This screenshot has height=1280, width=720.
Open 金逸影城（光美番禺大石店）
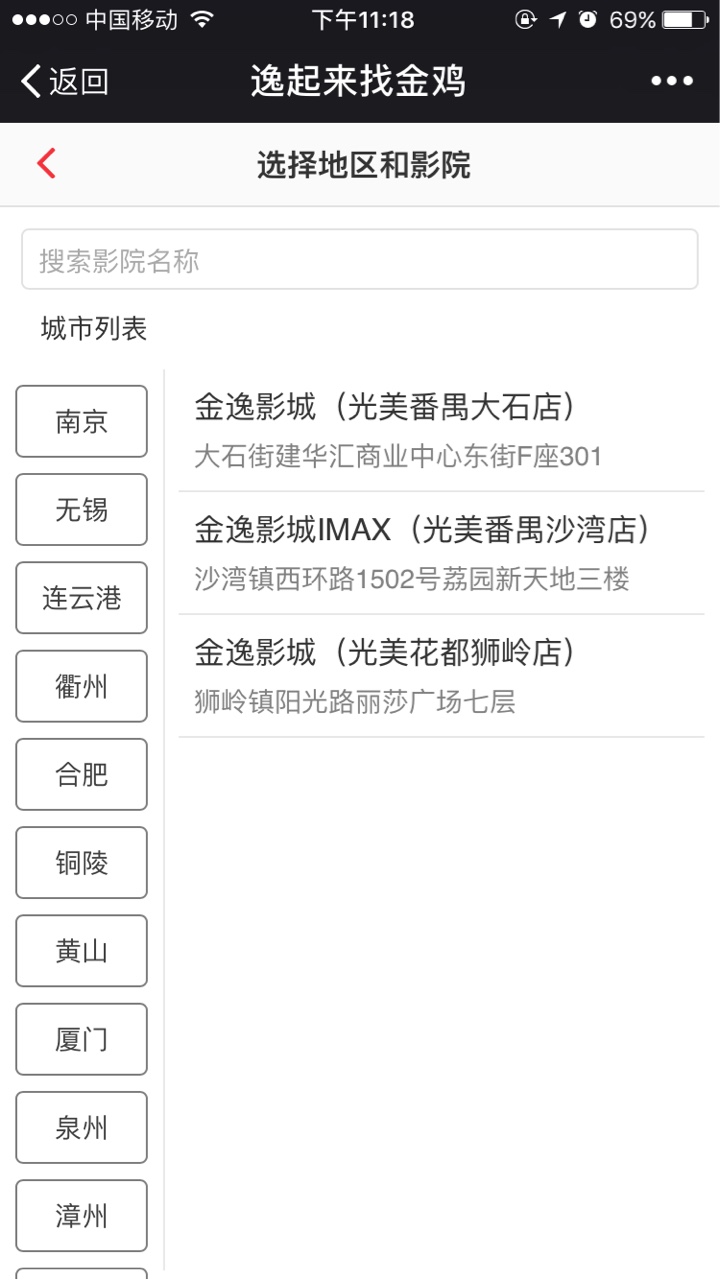tap(440, 430)
